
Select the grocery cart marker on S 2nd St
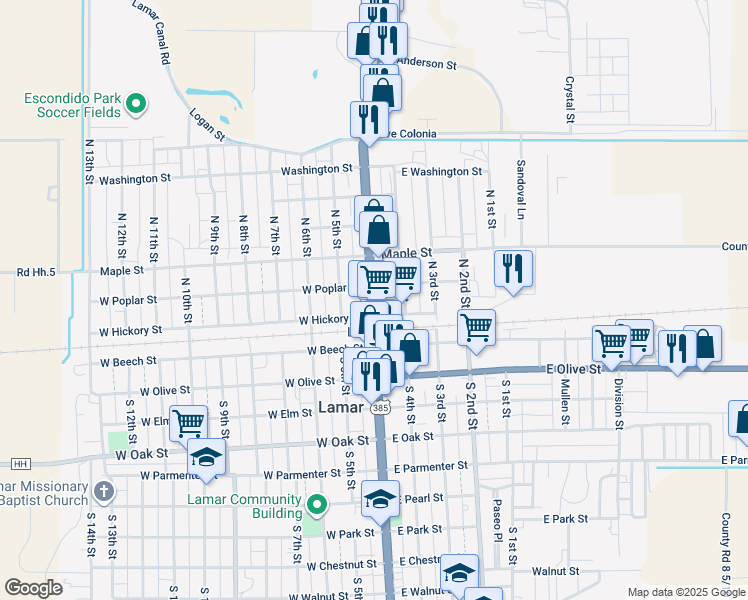(477, 328)
